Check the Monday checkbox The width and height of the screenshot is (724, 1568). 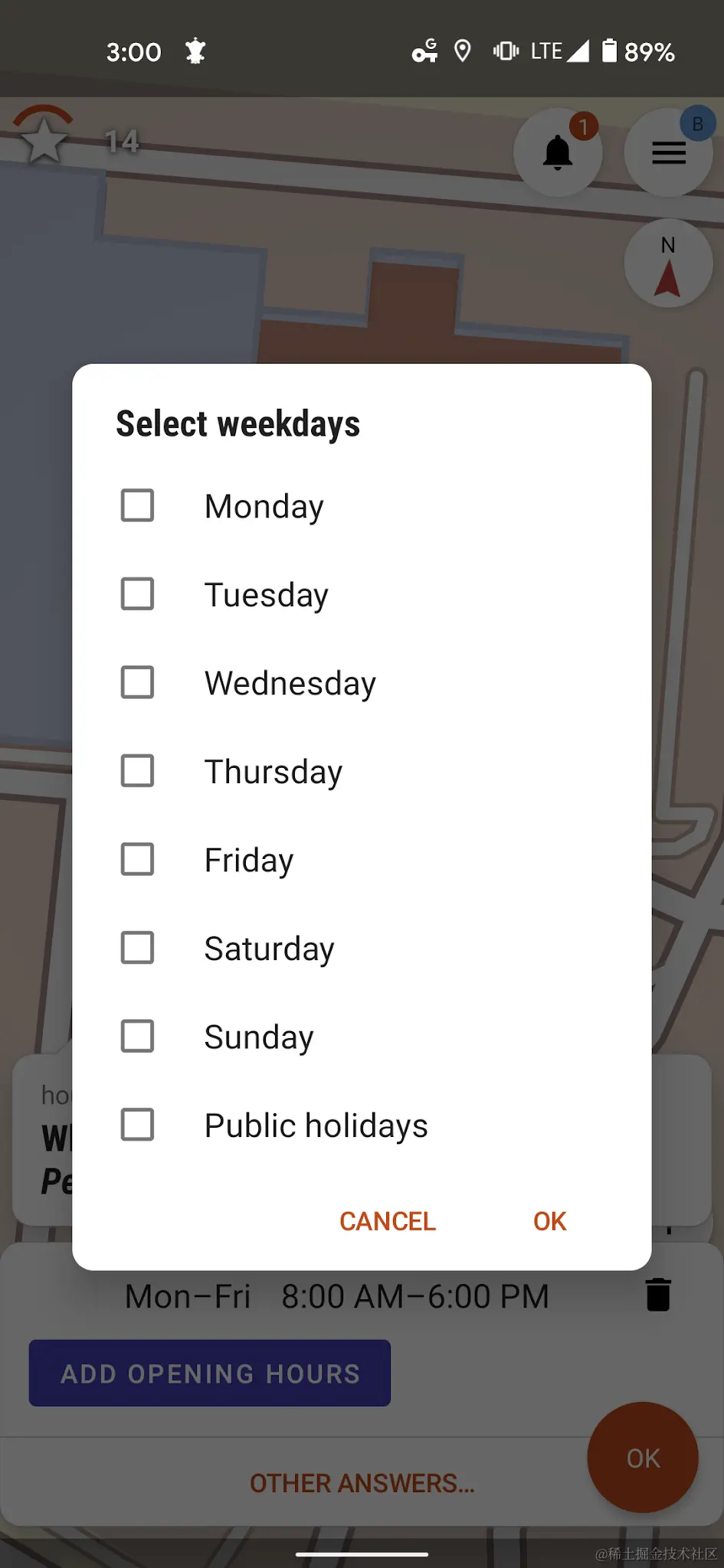(138, 506)
